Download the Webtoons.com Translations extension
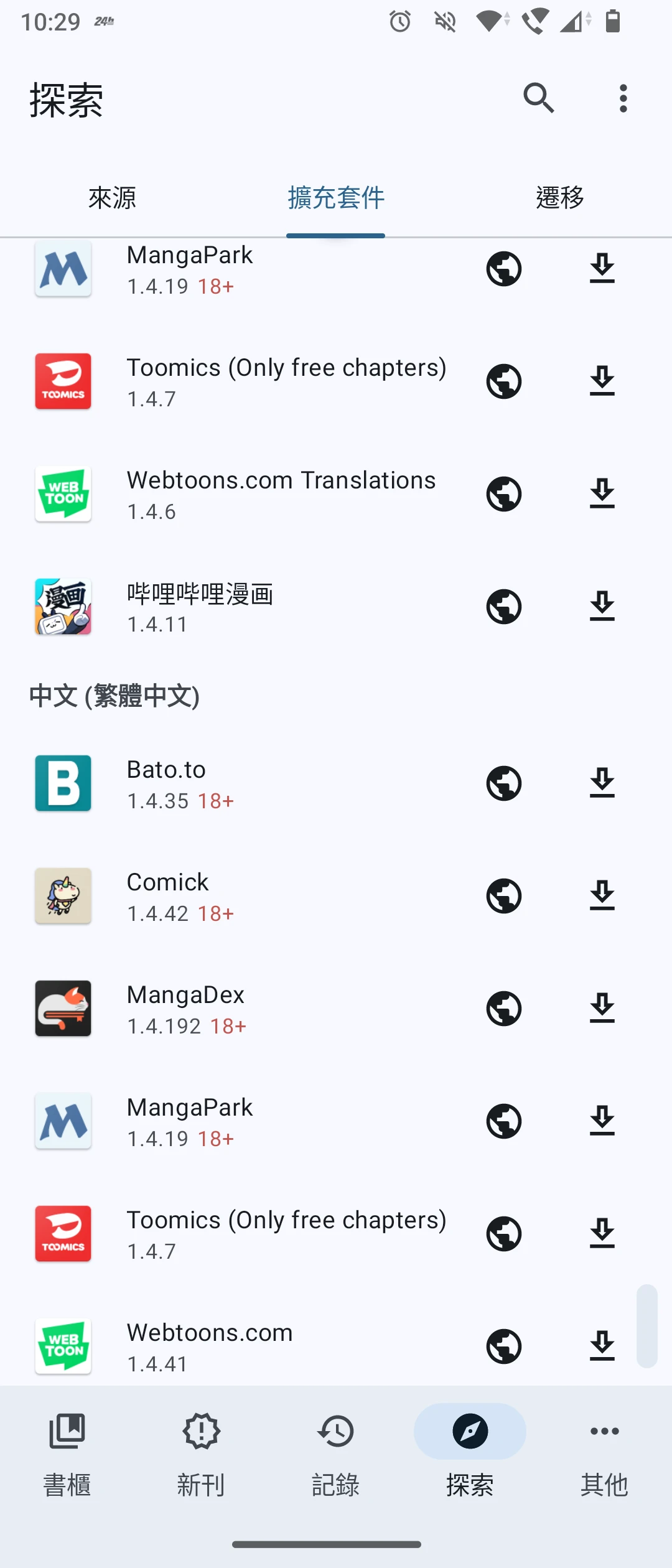 click(x=602, y=494)
